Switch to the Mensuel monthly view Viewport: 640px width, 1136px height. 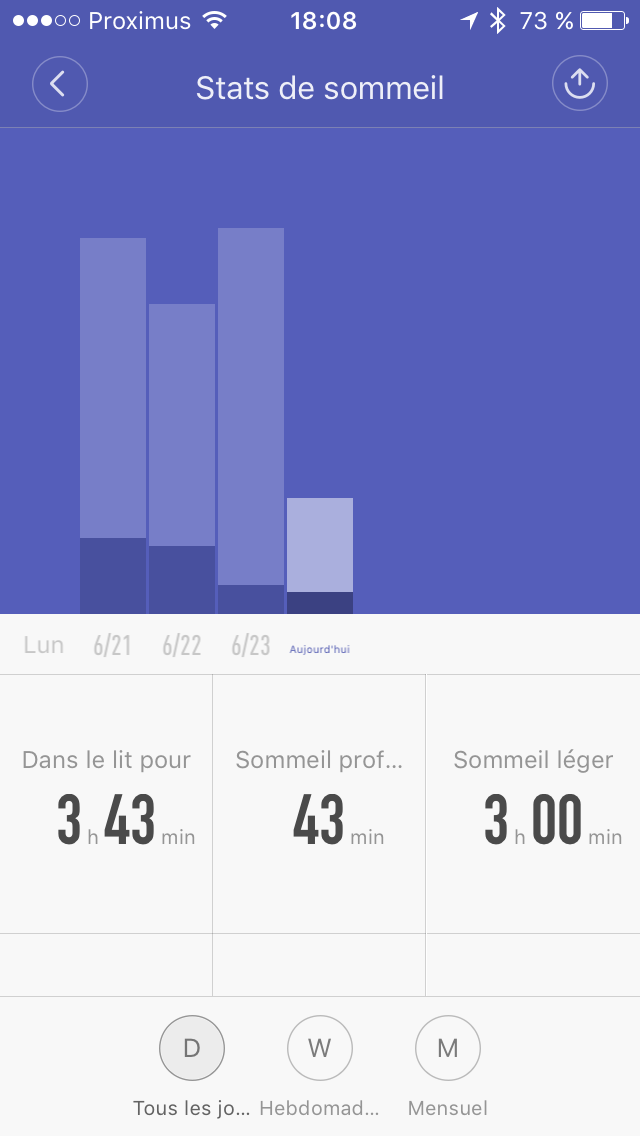[x=448, y=1048]
